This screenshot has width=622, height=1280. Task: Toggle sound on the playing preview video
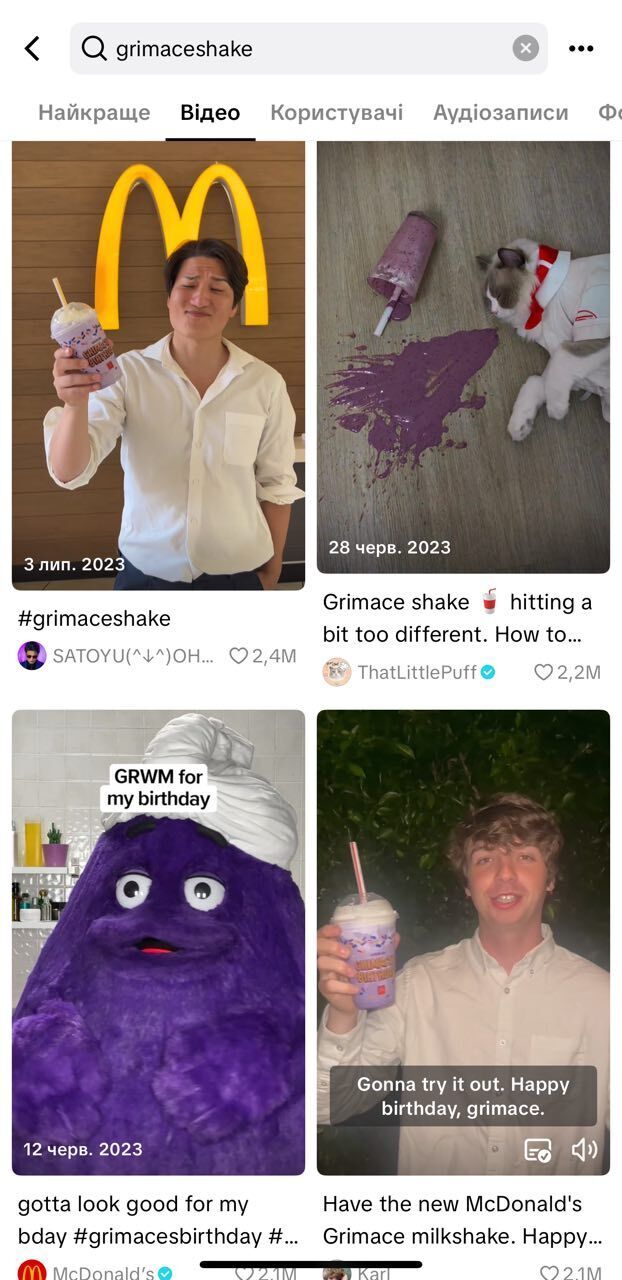pos(584,1150)
